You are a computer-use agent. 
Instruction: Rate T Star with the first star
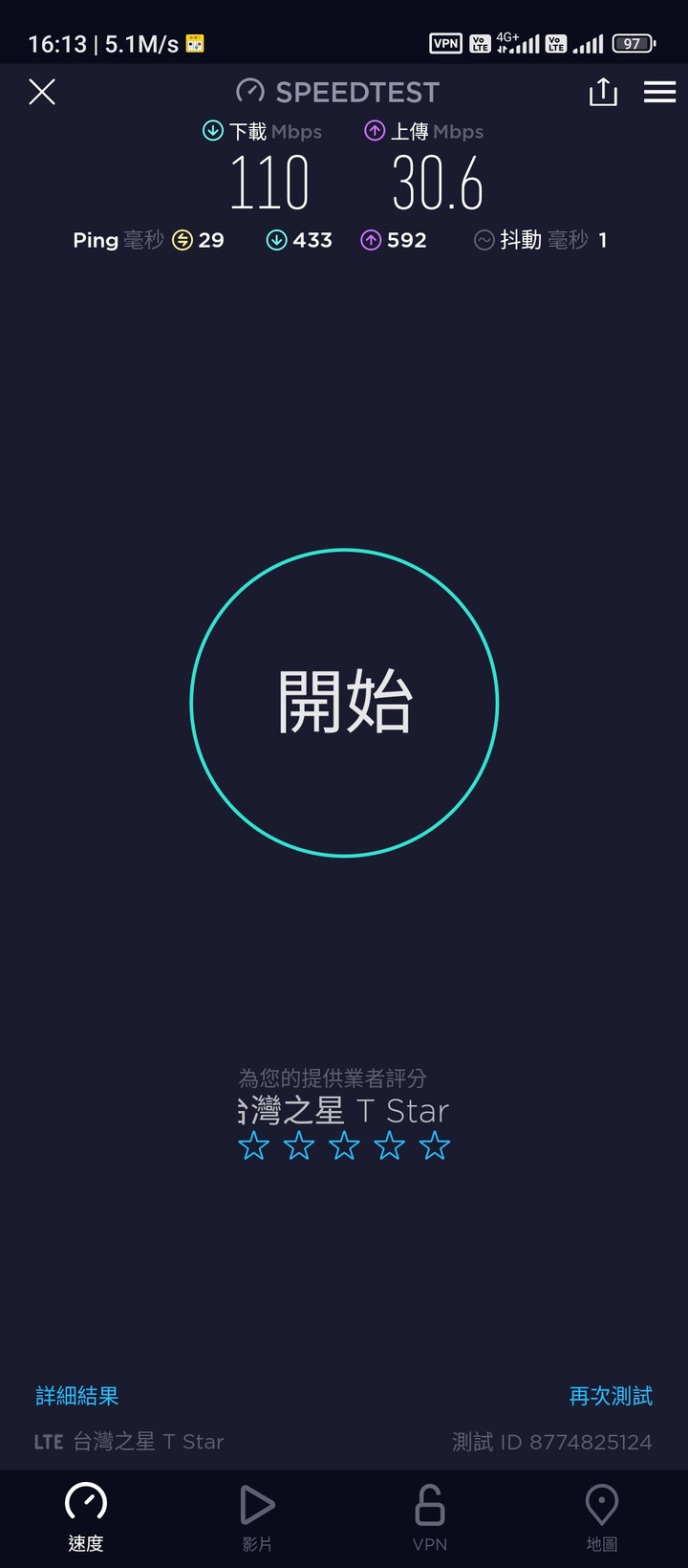pos(254,1144)
